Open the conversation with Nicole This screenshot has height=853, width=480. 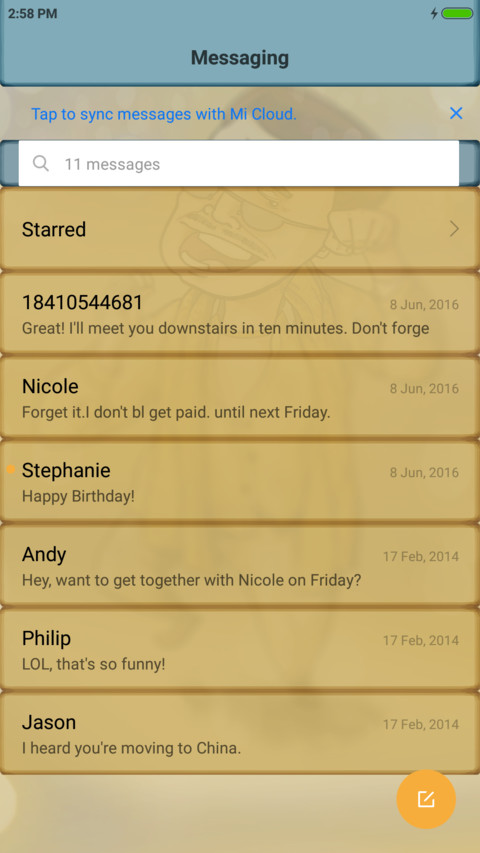point(240,398)
